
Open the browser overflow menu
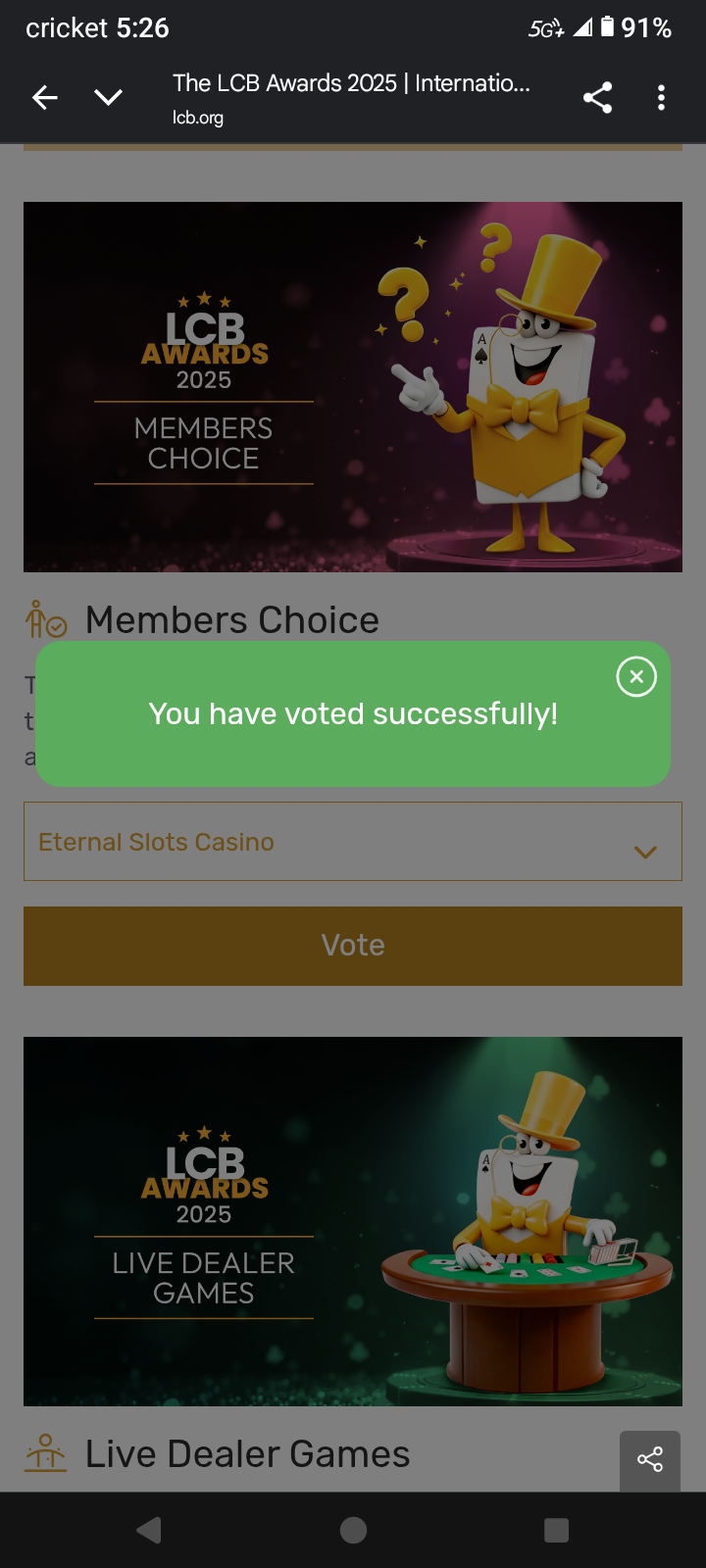(x=662, y=97)
